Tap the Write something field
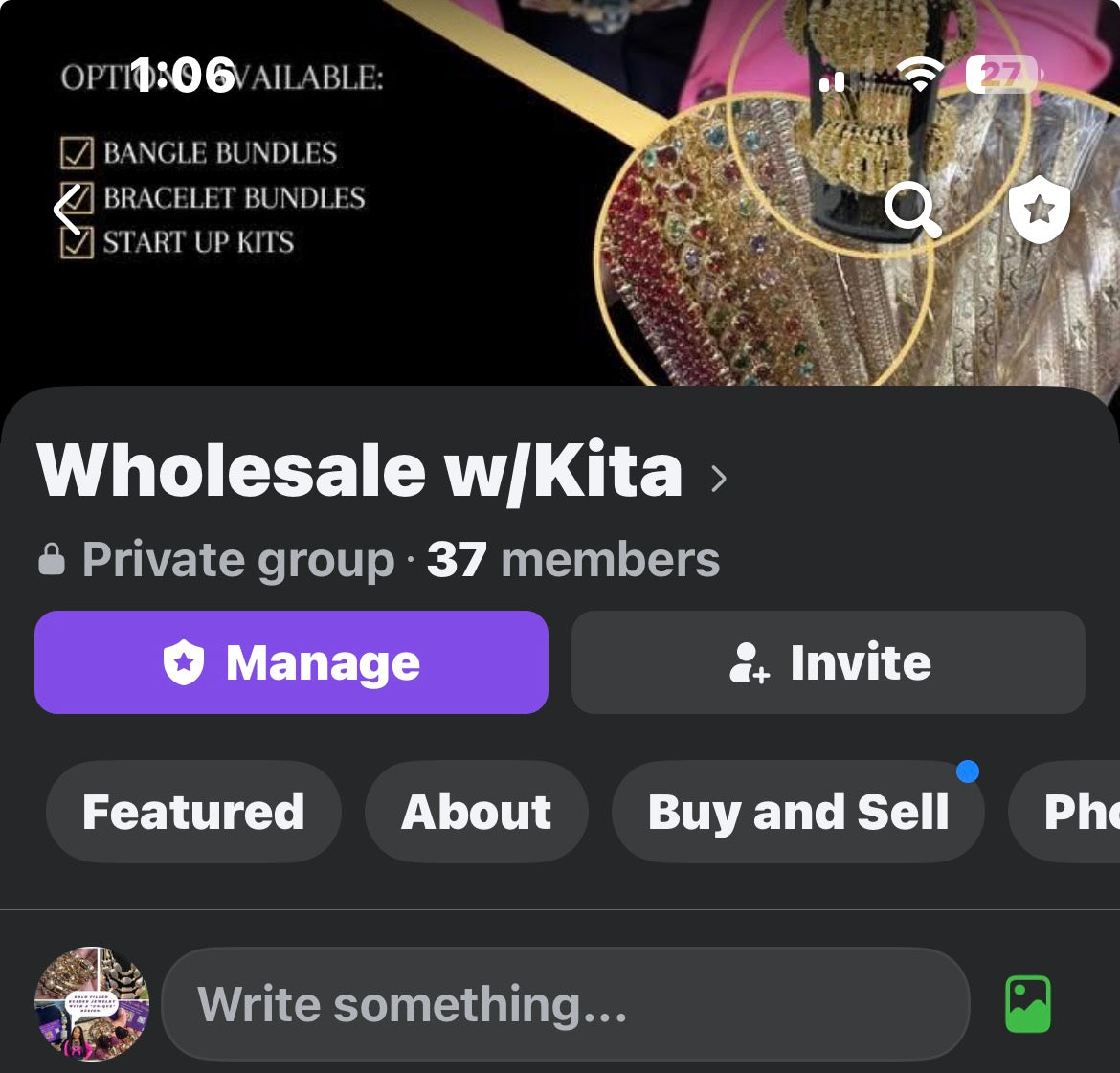 (565, 1004)
